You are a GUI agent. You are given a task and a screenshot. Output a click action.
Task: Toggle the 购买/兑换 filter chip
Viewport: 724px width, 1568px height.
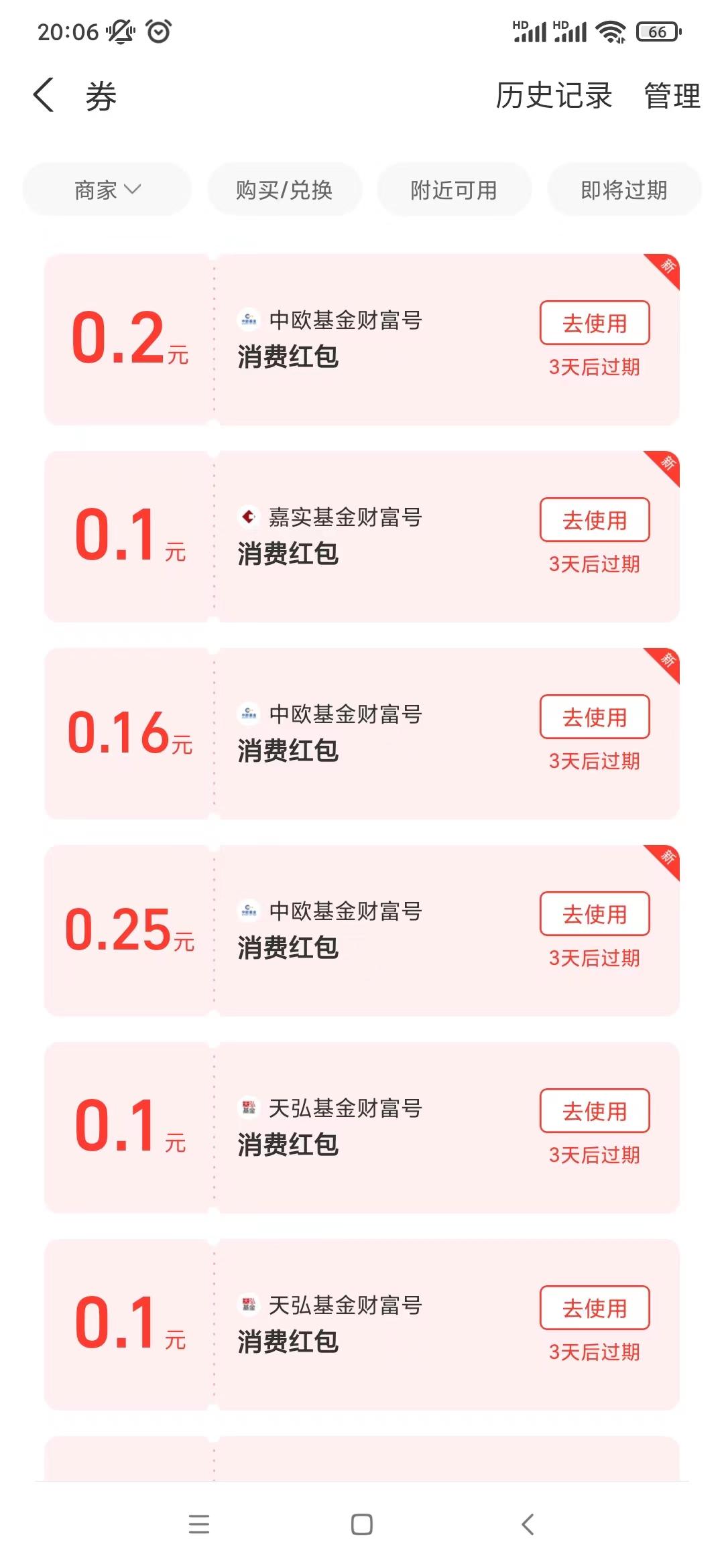click(285, 189)
